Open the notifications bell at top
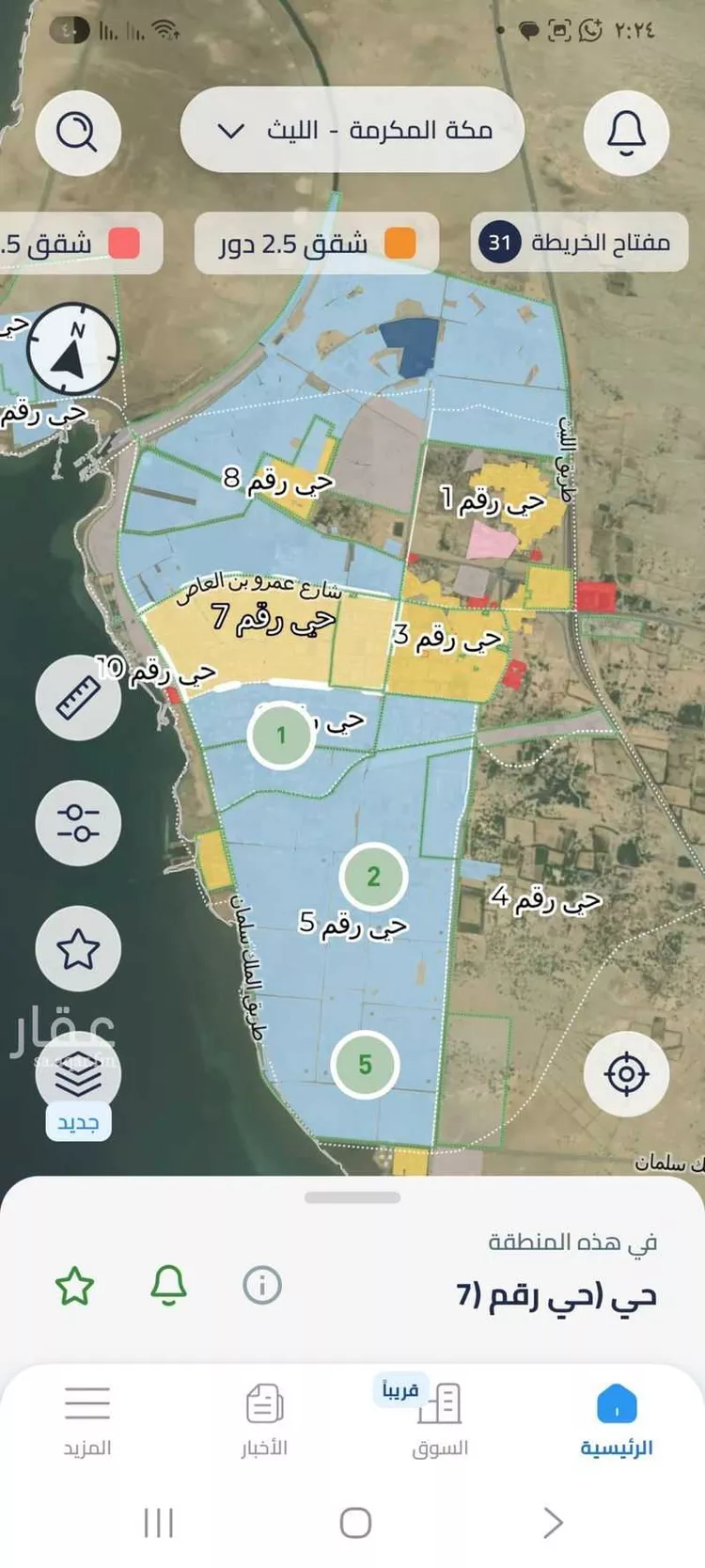 click(626, 133)
